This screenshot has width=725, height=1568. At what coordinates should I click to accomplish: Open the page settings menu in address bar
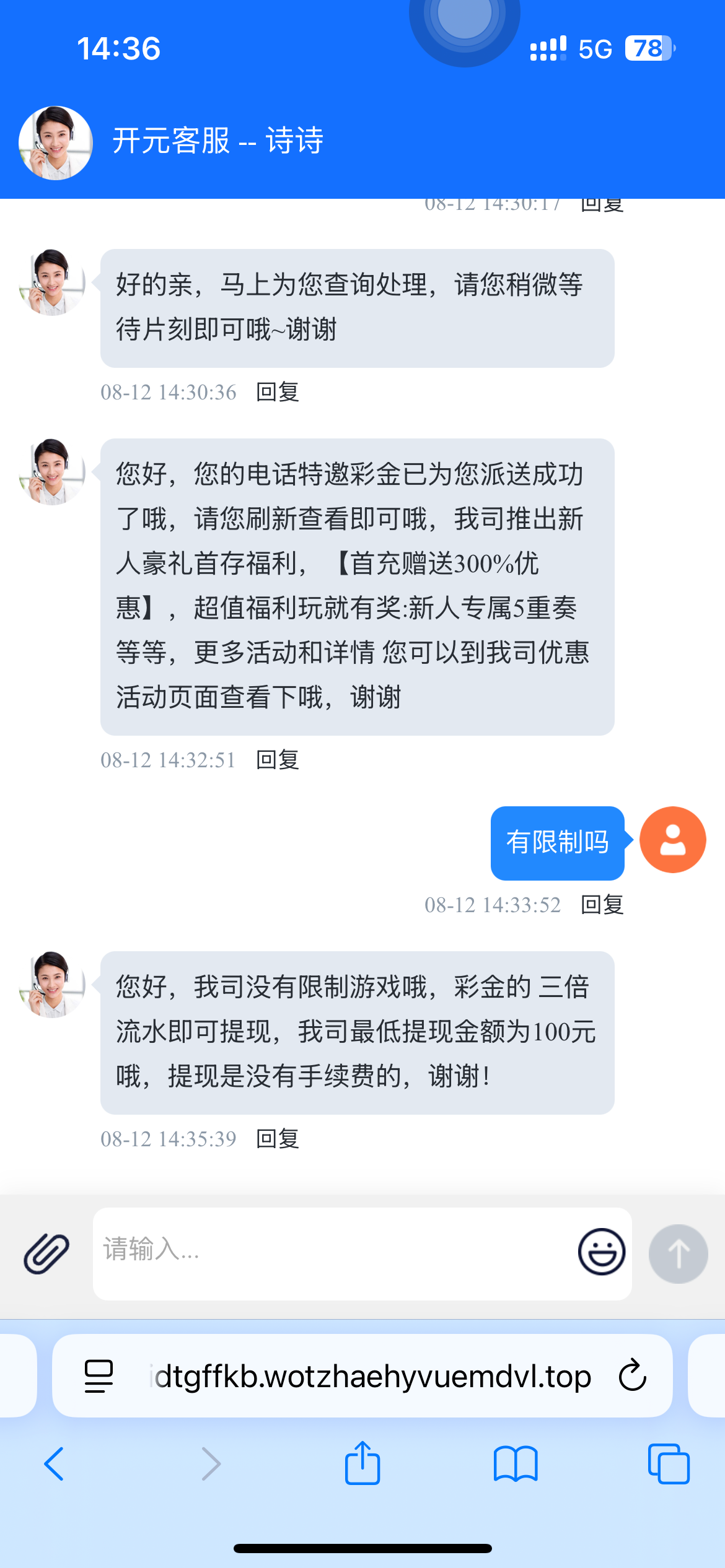click(99, 1376)
